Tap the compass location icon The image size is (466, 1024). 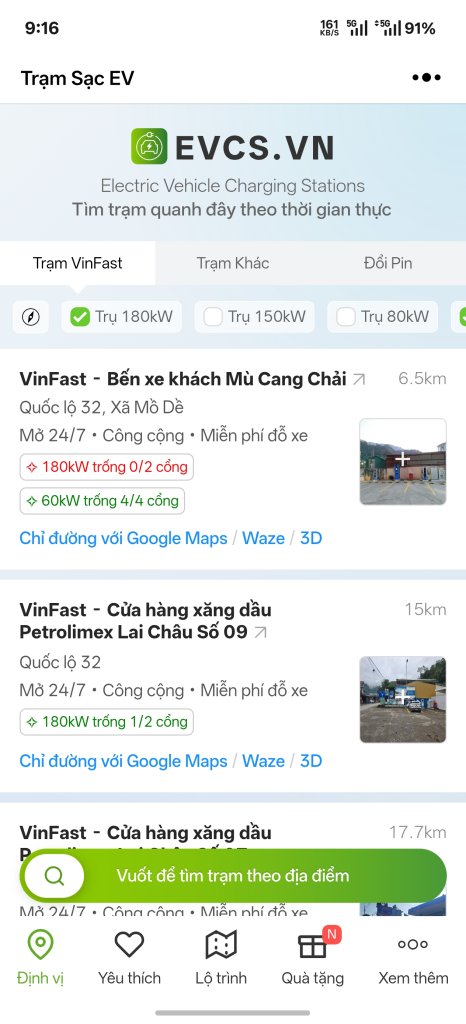pos(31,317)
